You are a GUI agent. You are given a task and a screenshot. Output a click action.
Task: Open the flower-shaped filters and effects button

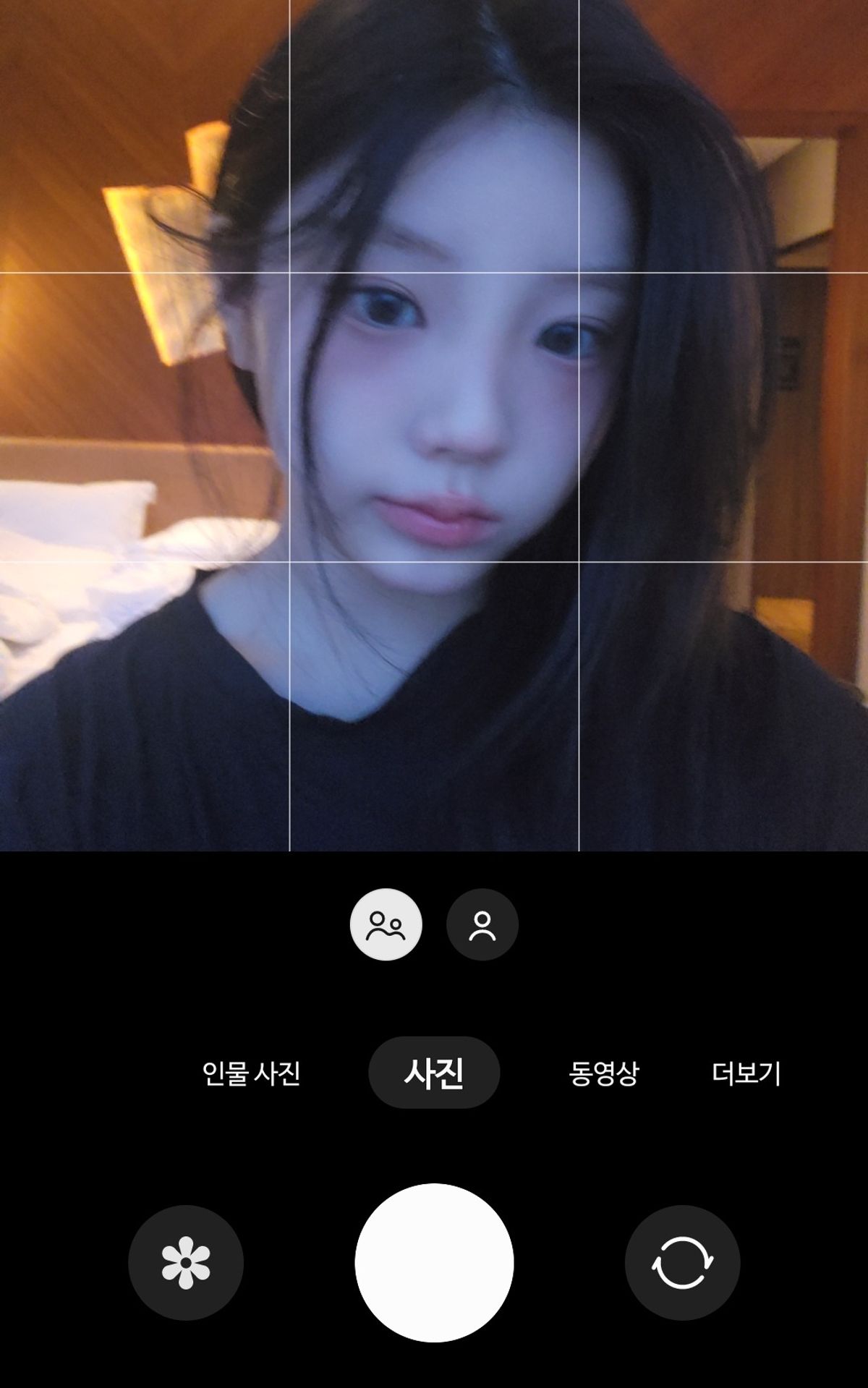pos(186,1263)
